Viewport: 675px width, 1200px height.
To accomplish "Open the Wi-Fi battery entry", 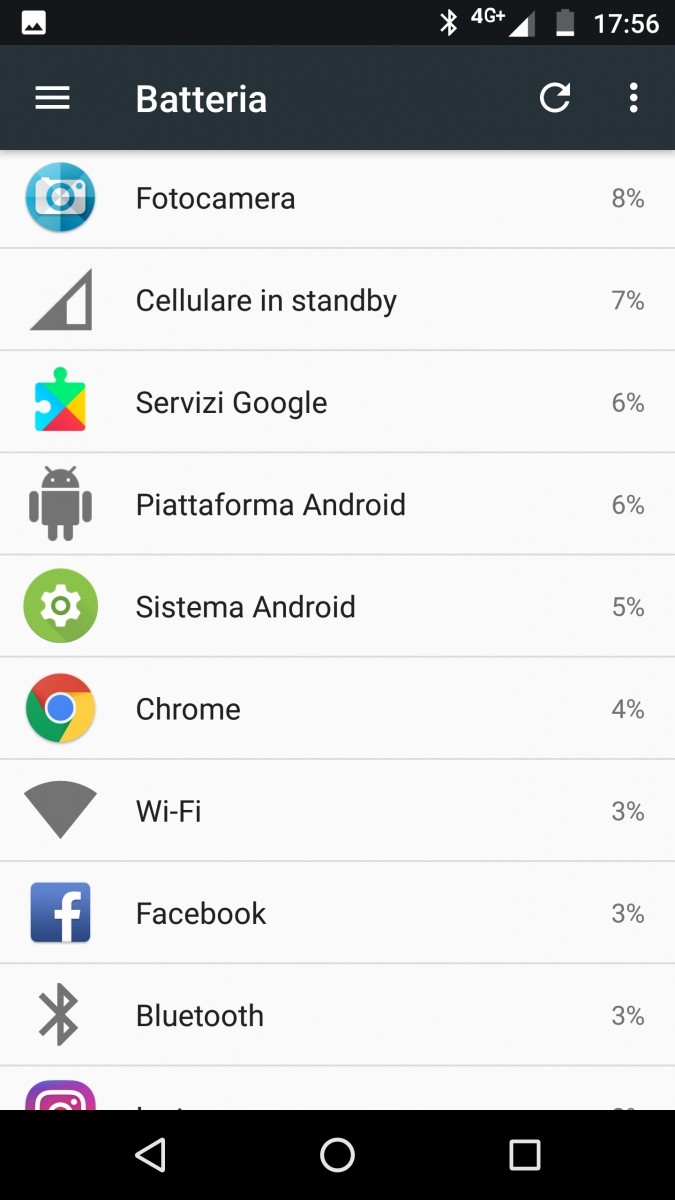I will tap(337, 811).
